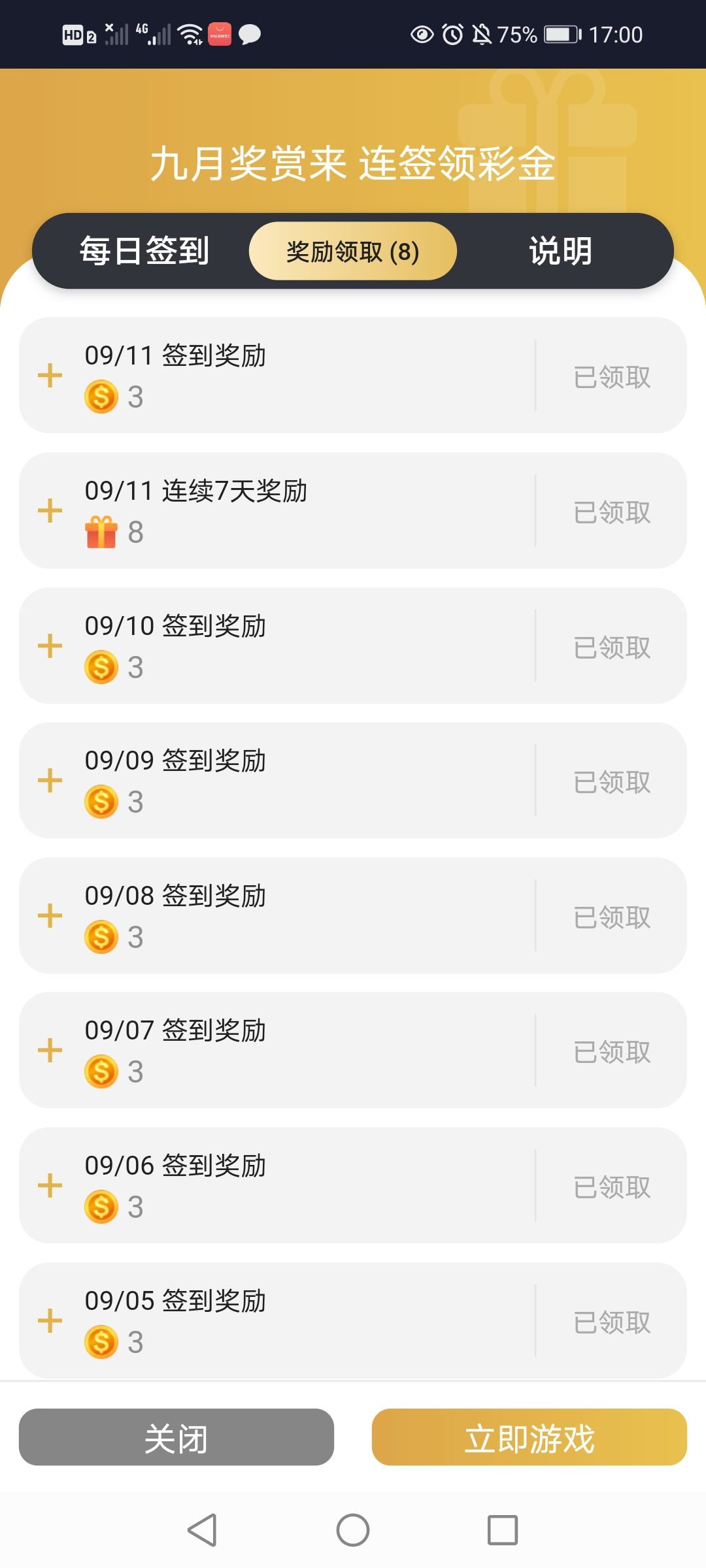Open the 说明 tab

tap(560, 251)
